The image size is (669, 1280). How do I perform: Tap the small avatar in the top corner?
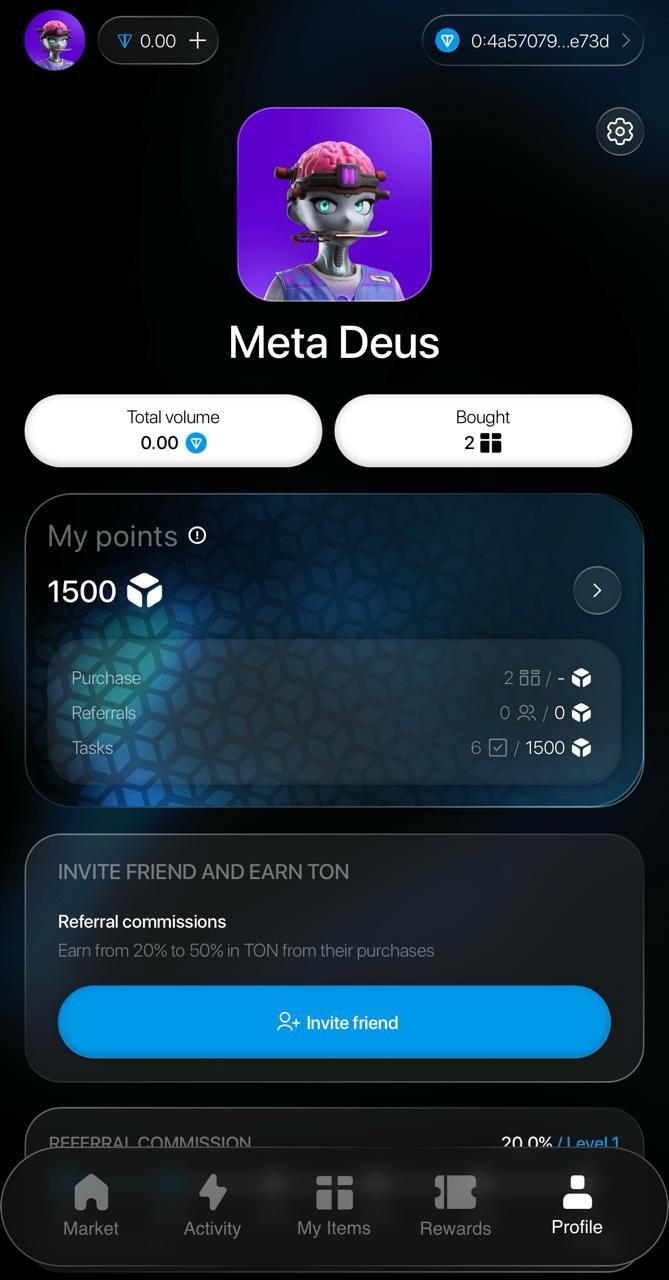[54, 41]
